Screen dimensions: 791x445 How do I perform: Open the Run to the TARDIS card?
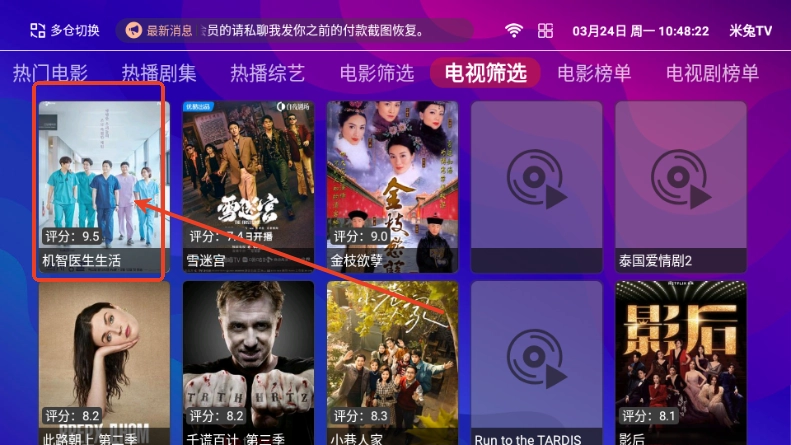tap(537, 362)
